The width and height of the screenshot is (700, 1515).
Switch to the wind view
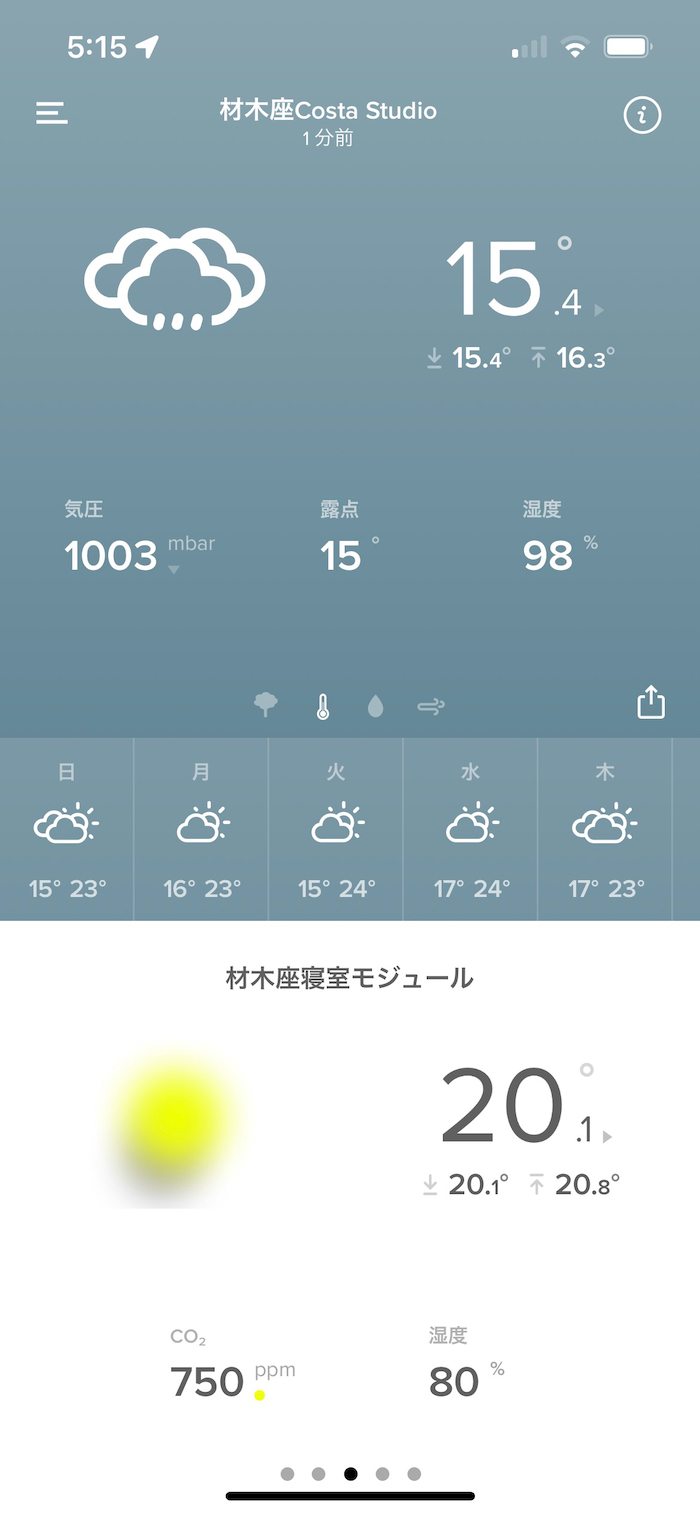tap(431, 707)
